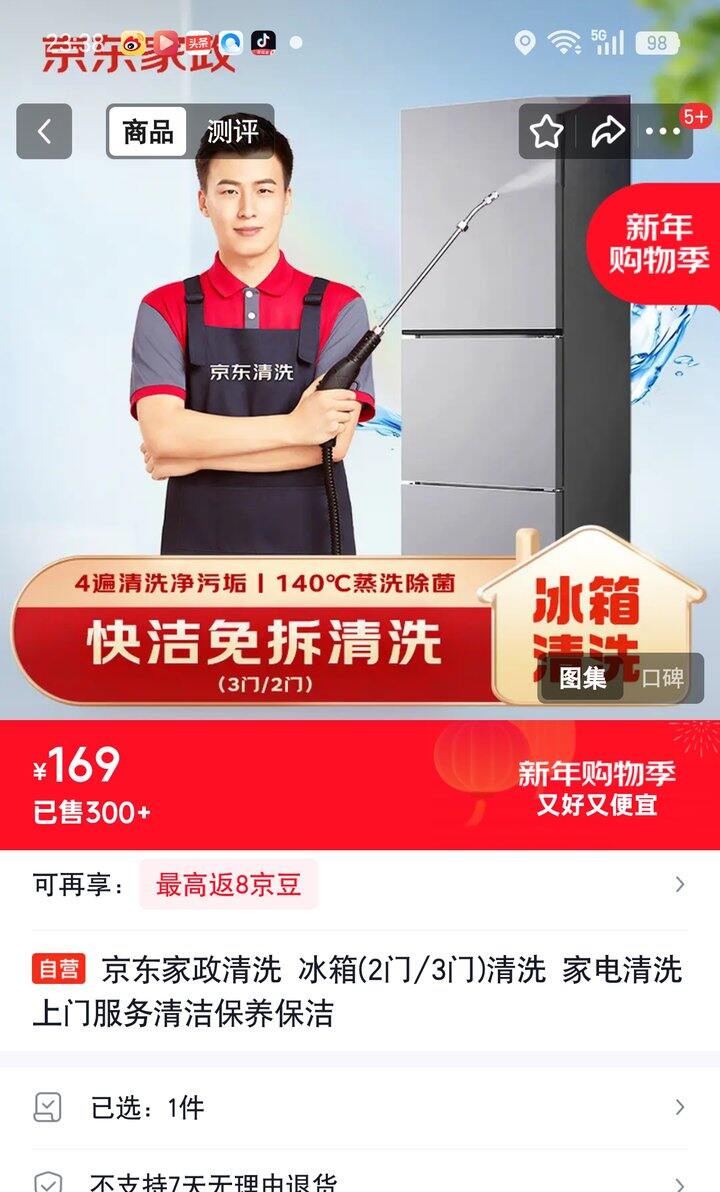This screenshot has height=1192, width=720.
Task: Select the 口碑 view
Action: (x=662, y=678)
